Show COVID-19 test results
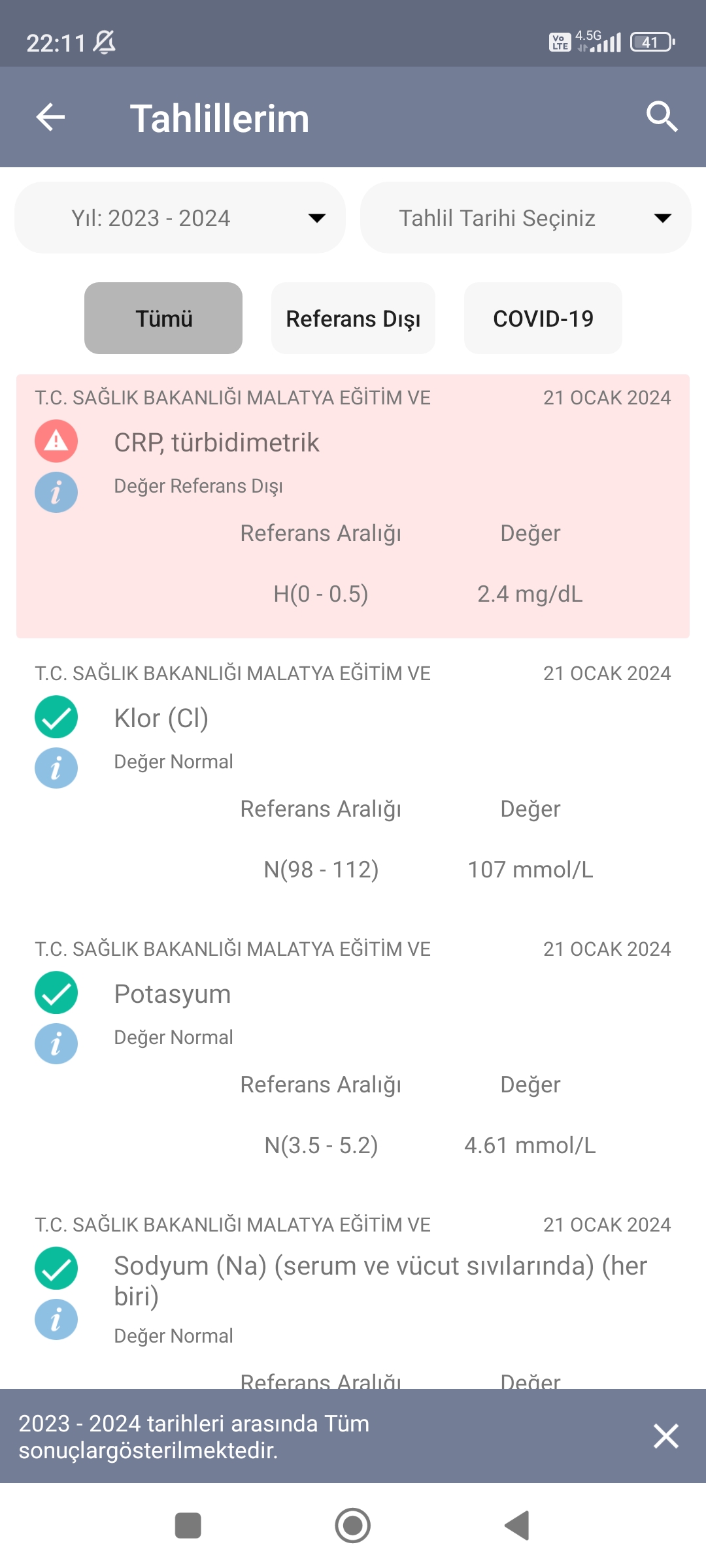Viewport: 706px width, 1568px height. click(x=543, y=318)
